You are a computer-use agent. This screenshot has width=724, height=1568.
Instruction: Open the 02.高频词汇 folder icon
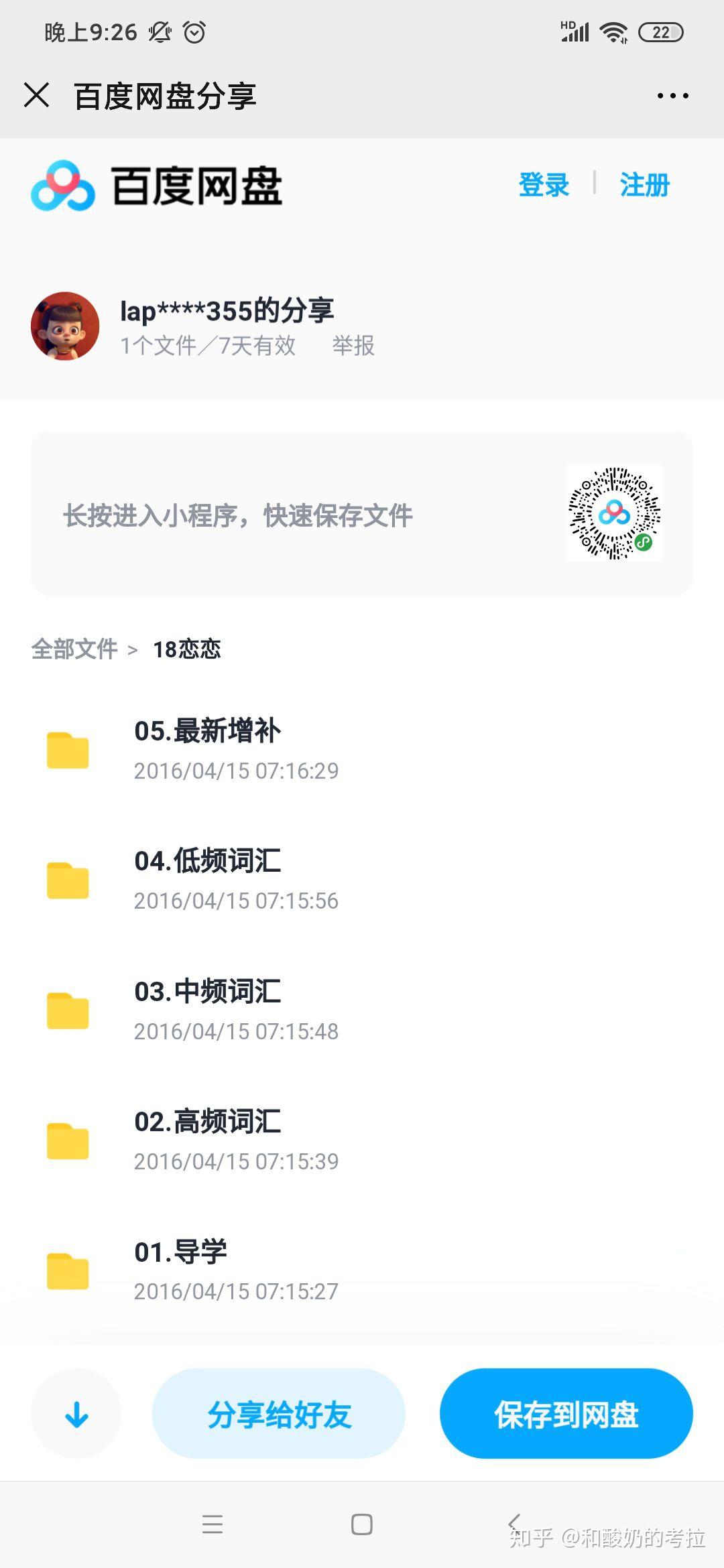68,1139
